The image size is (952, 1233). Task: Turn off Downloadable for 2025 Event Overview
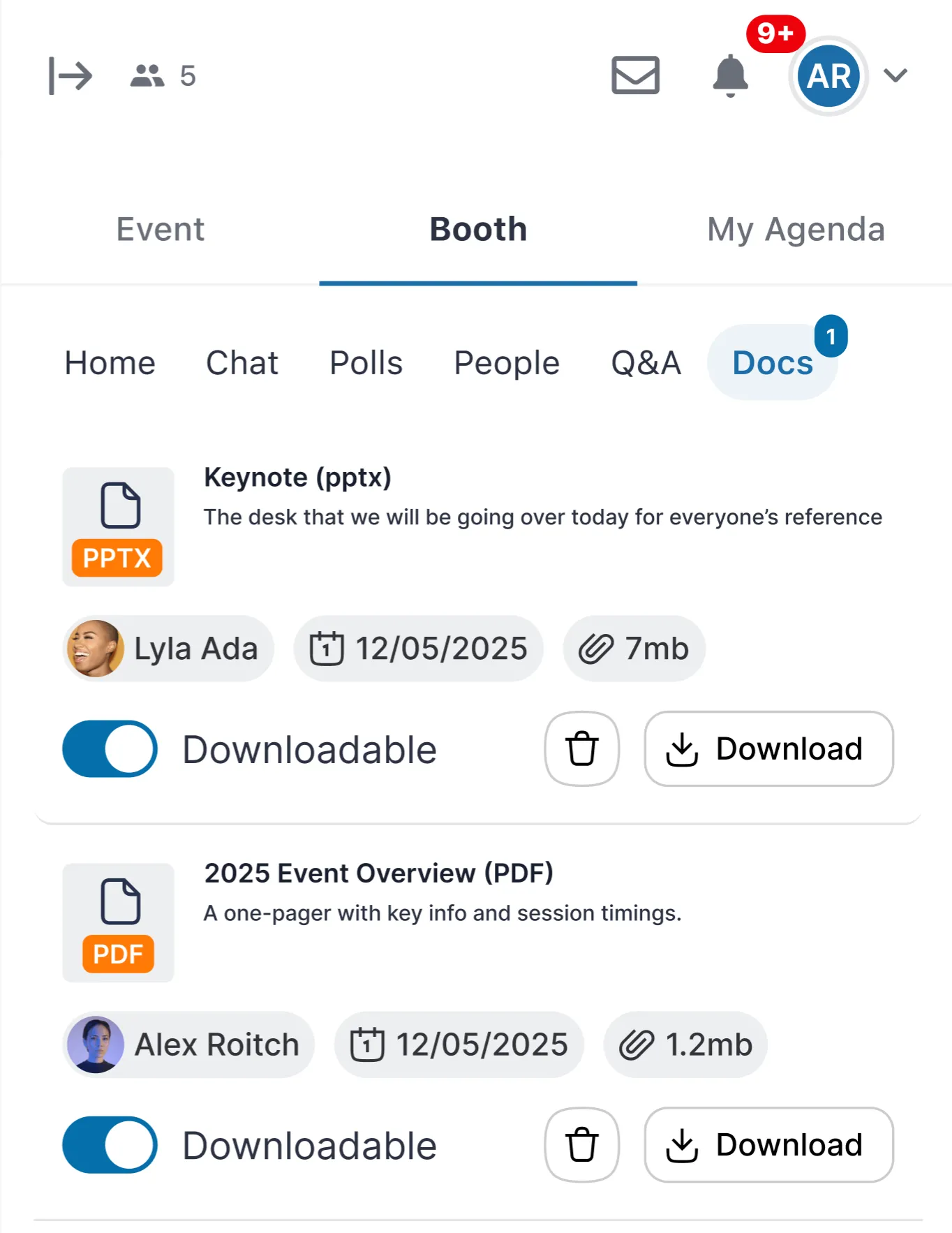(110, 1145)
